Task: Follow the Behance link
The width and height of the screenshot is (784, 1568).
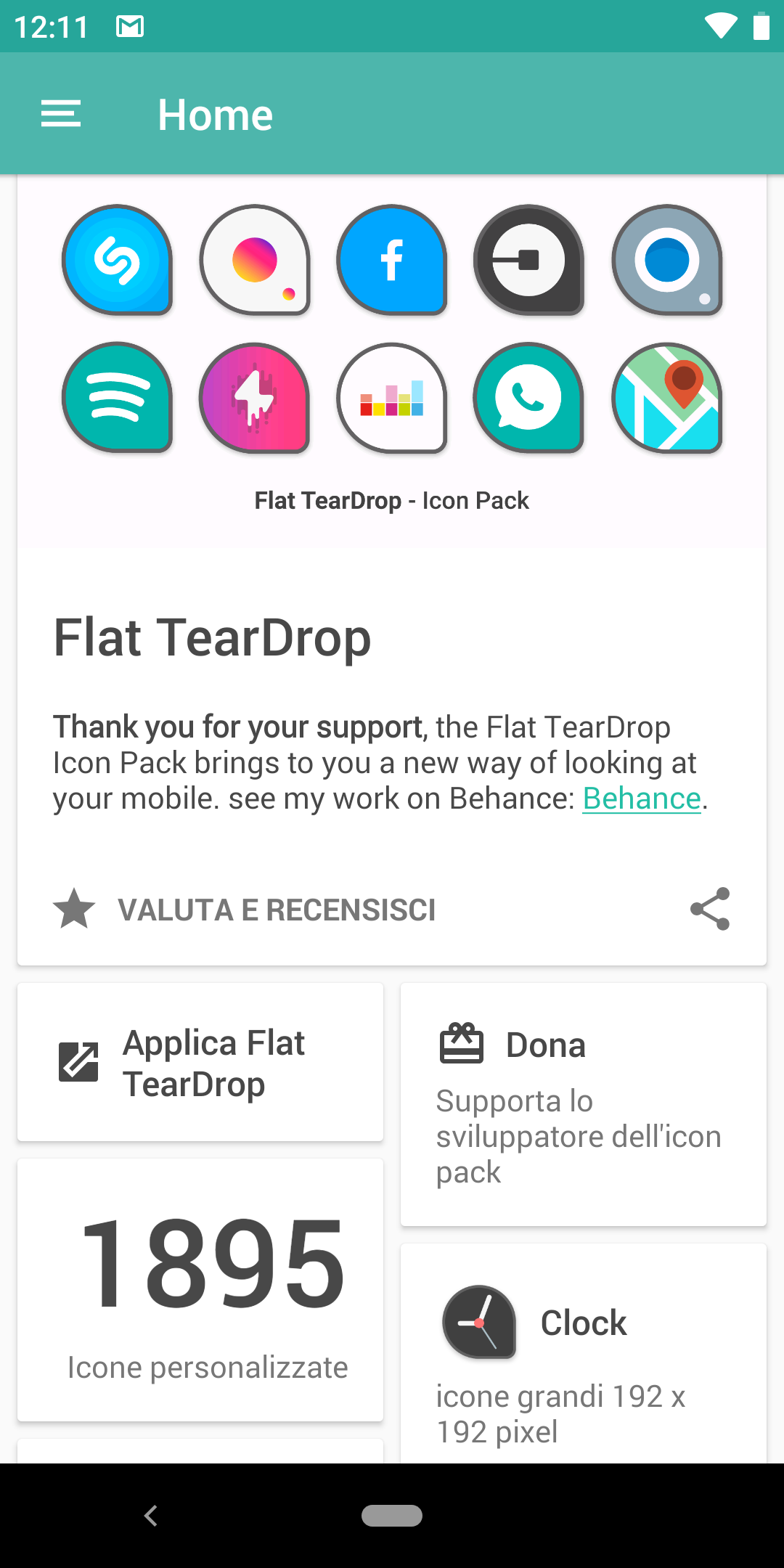Action: (x=642, y=799)
